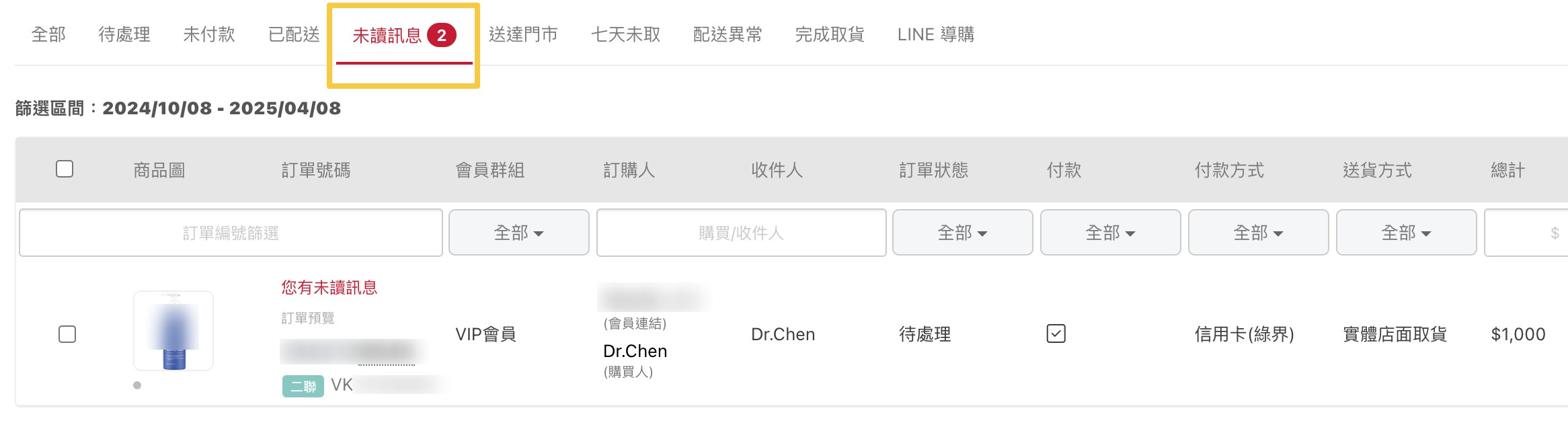
Task: Open the 付款方式 filter dropdown
Action: [1258, 233]
